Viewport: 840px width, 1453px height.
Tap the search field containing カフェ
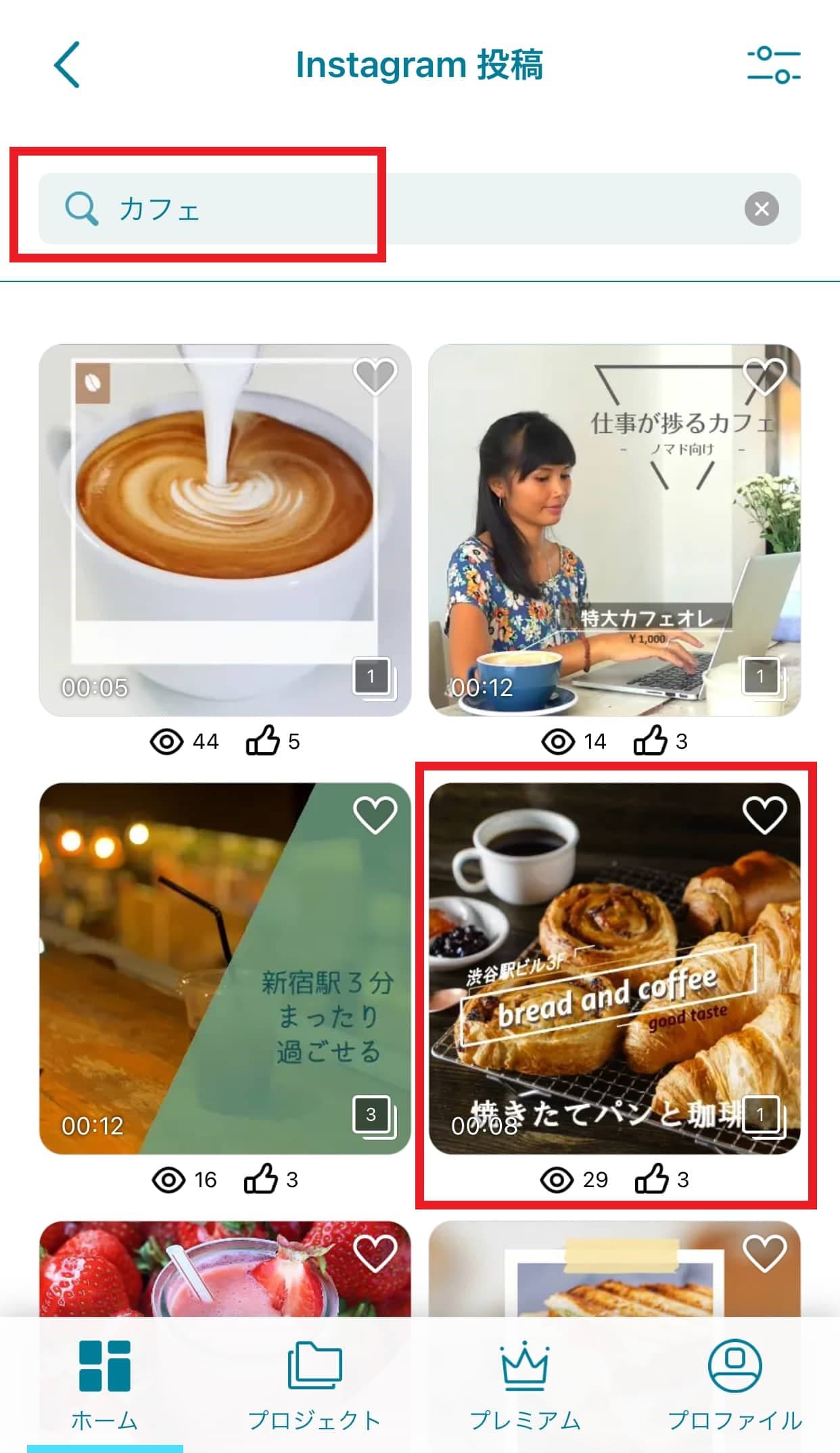tap(406, 208)
